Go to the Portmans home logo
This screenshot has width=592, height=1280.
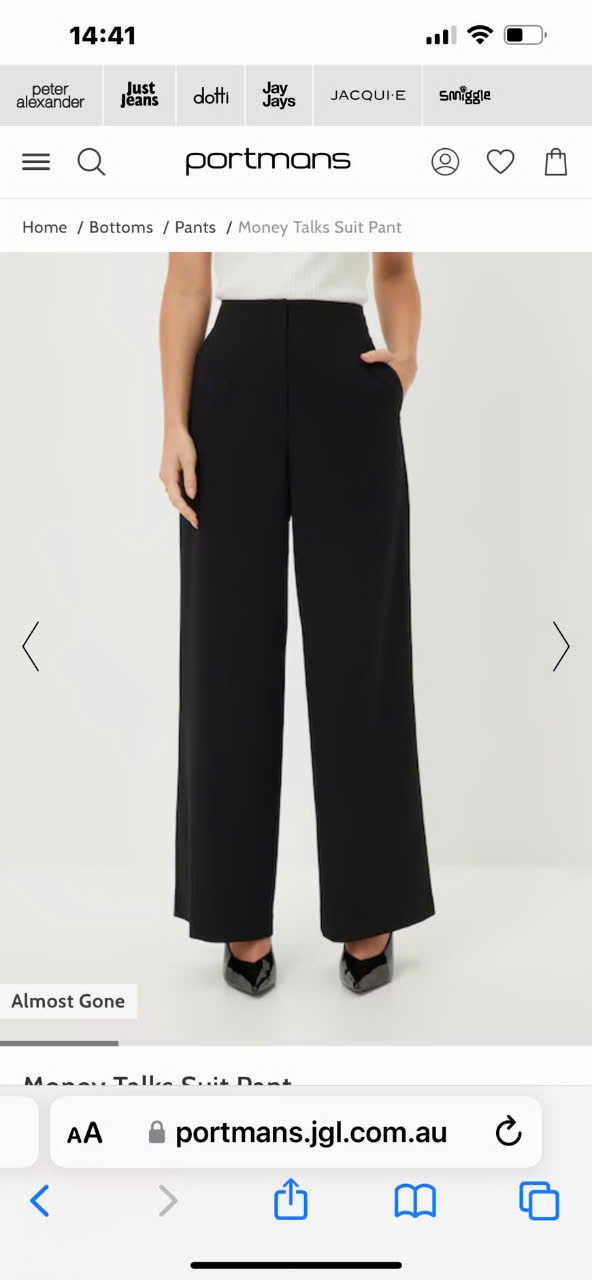268,161
